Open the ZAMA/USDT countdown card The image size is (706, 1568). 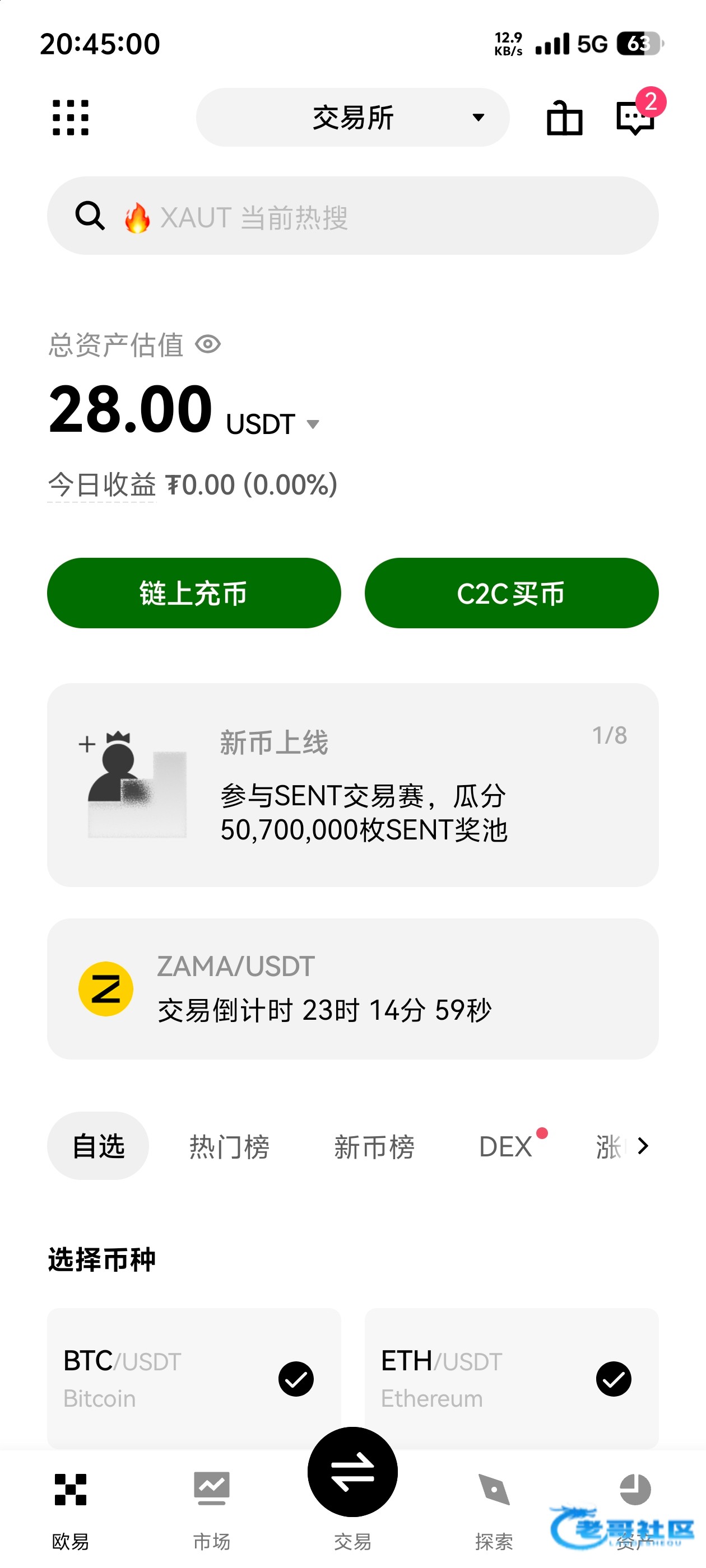(352, 988)
